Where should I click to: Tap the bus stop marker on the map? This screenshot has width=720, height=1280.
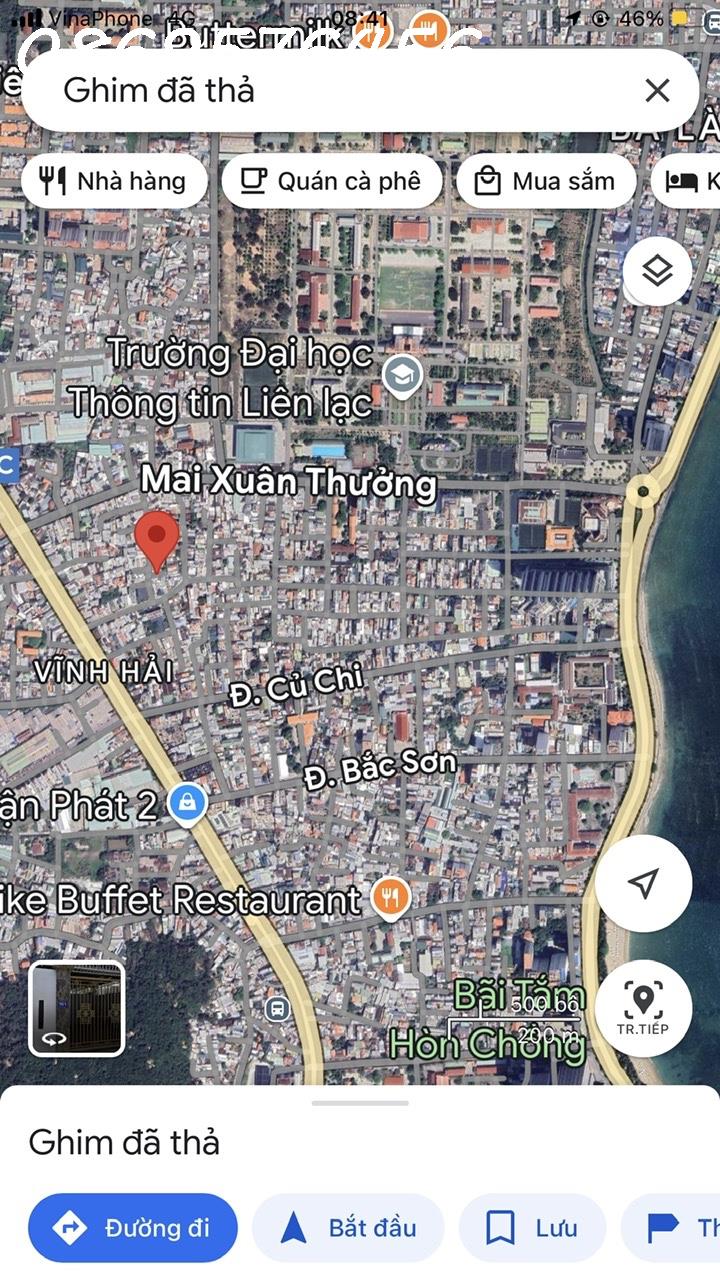(276, 1010)
